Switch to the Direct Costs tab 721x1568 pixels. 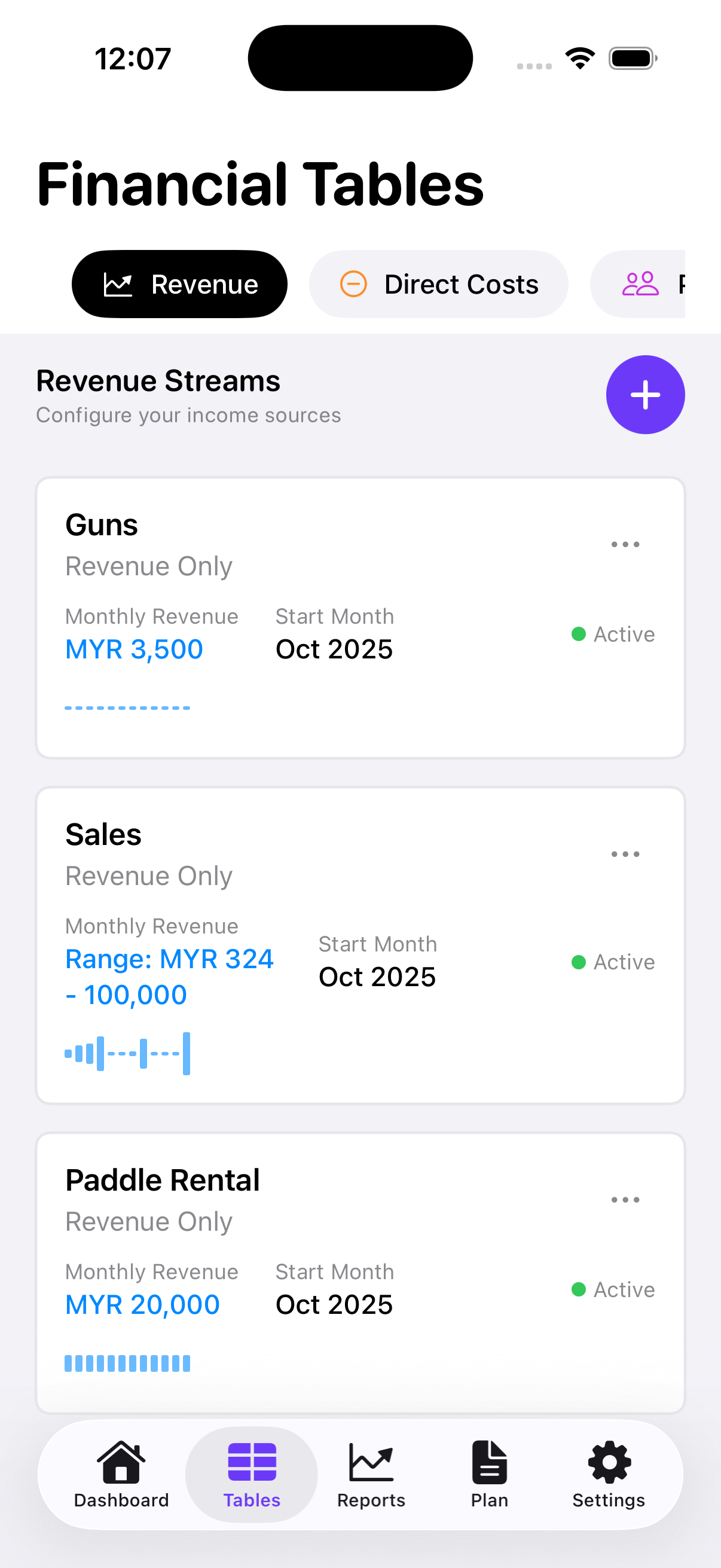click(x=438, y=284)
